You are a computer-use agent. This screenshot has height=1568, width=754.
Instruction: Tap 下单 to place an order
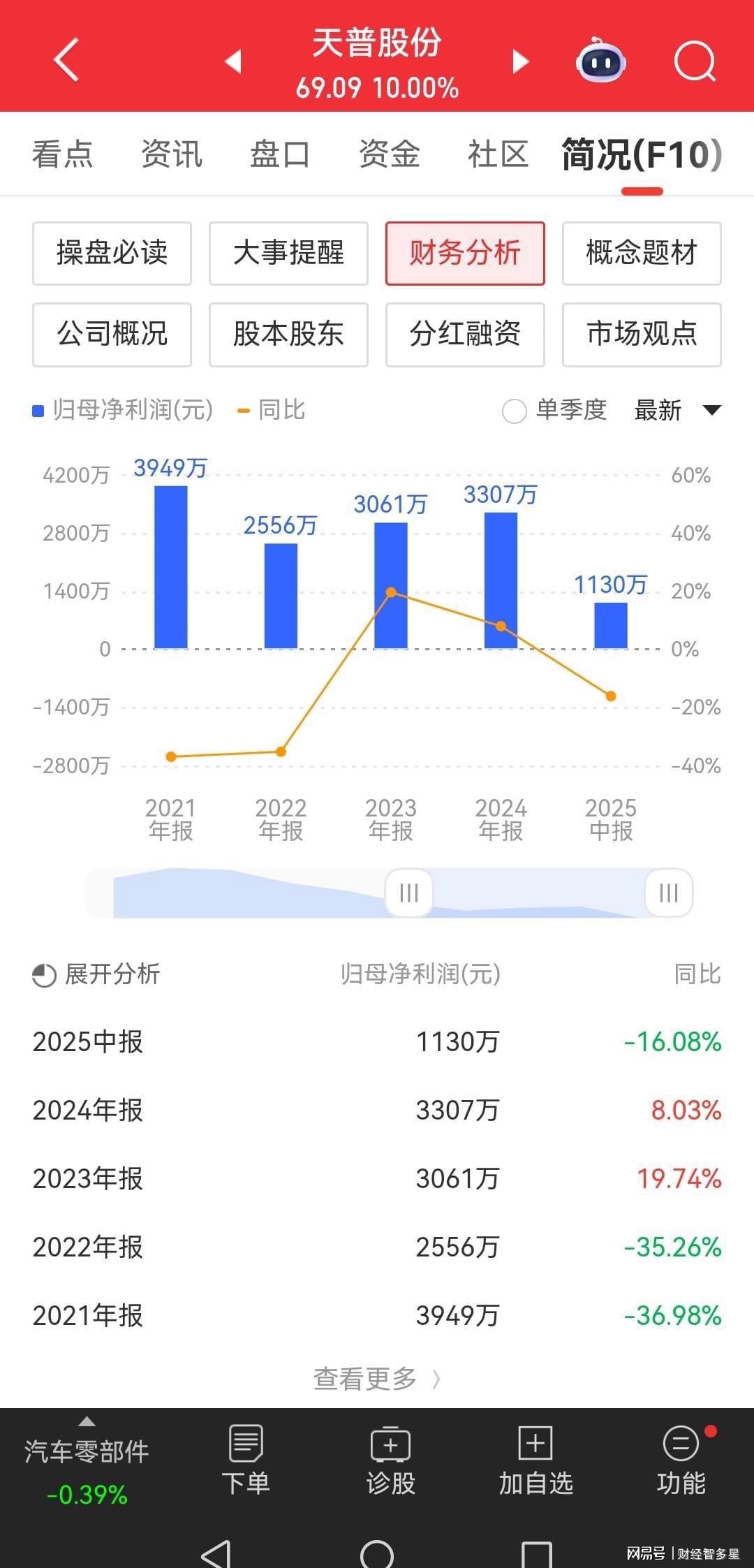246,1461
